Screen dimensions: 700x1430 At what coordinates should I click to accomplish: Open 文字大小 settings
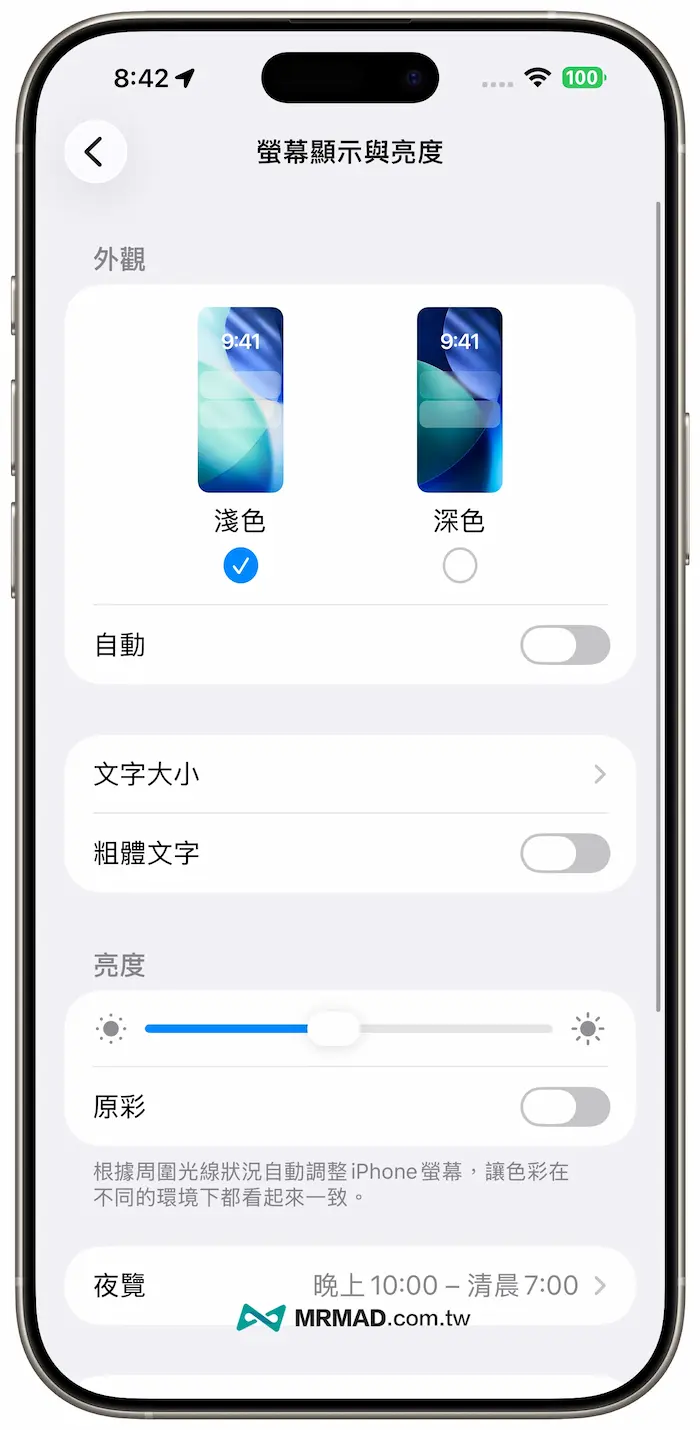tap(350, 774)
